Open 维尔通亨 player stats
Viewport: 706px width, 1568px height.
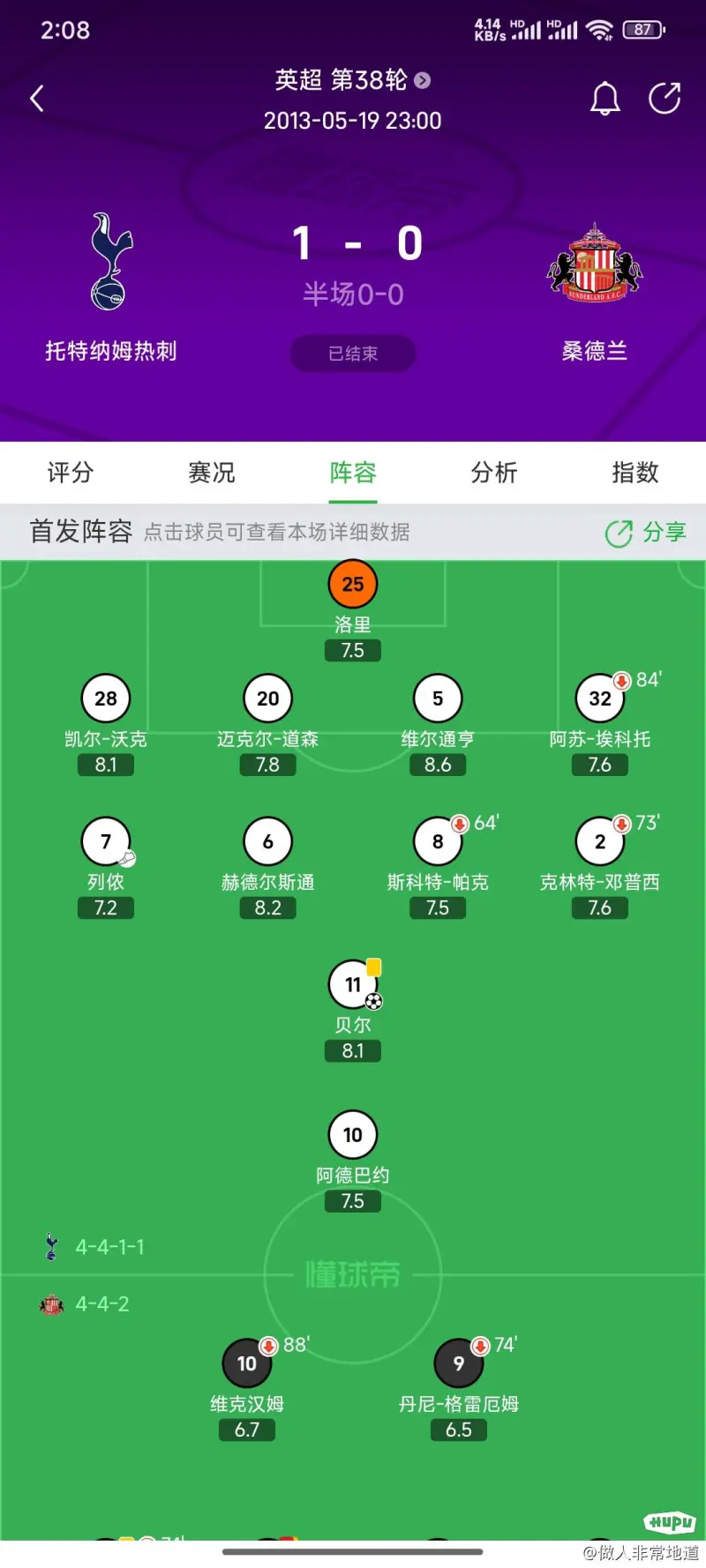coord(438,725)
